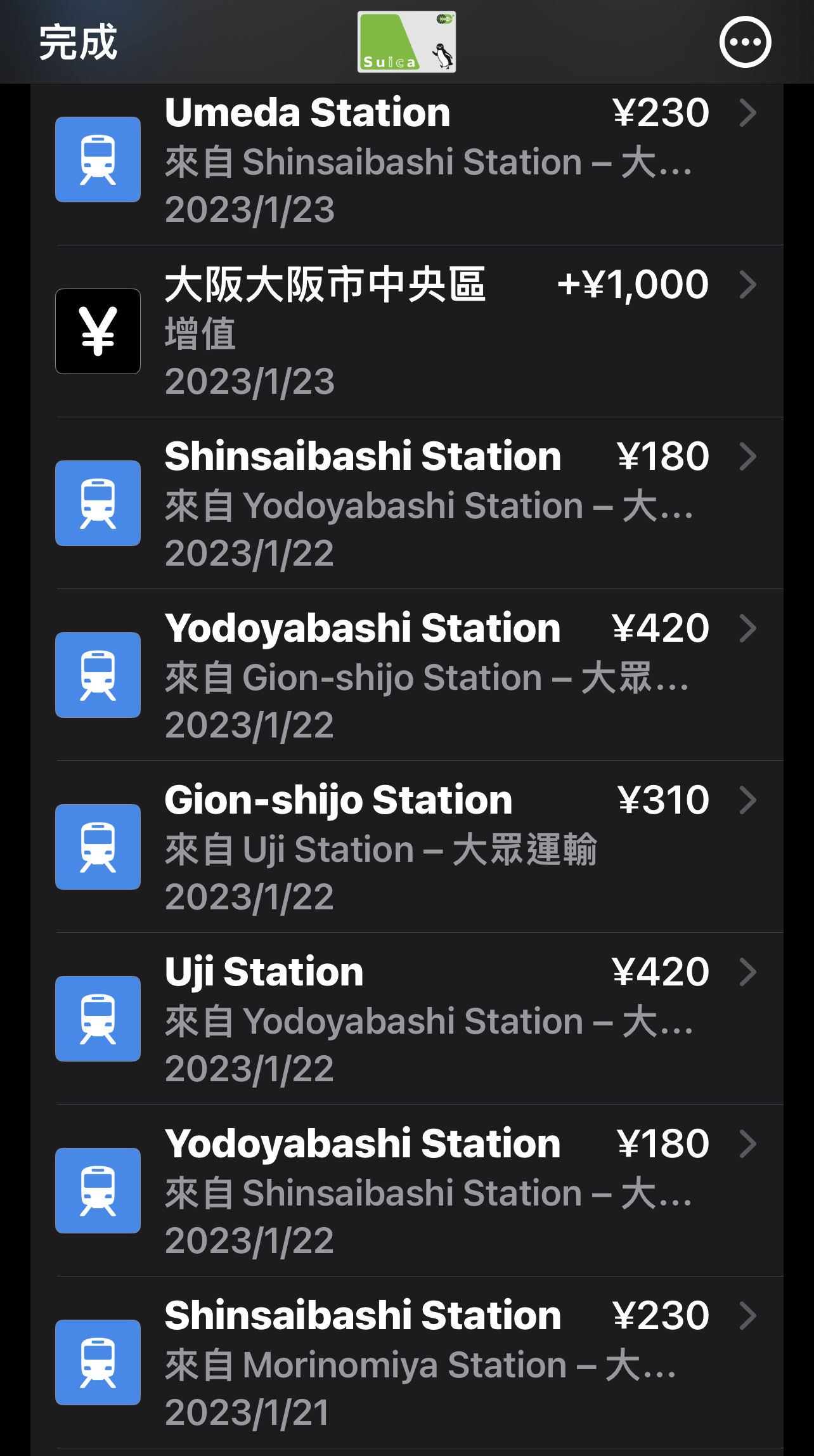Open Shinsaibashi Station trip from Yodoyabashi

(x=407, y=504)
